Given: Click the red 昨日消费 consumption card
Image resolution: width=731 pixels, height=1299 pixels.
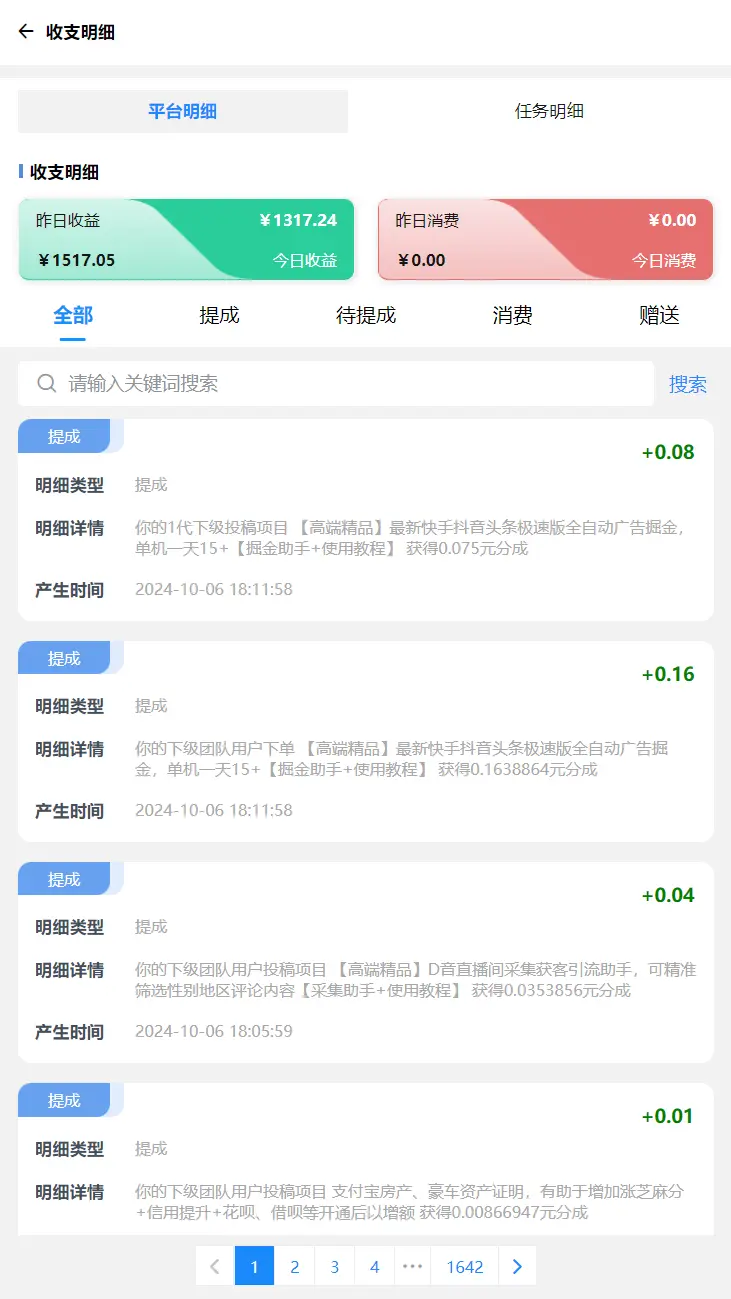Looking at the screenshot, I should coord(545,239).
